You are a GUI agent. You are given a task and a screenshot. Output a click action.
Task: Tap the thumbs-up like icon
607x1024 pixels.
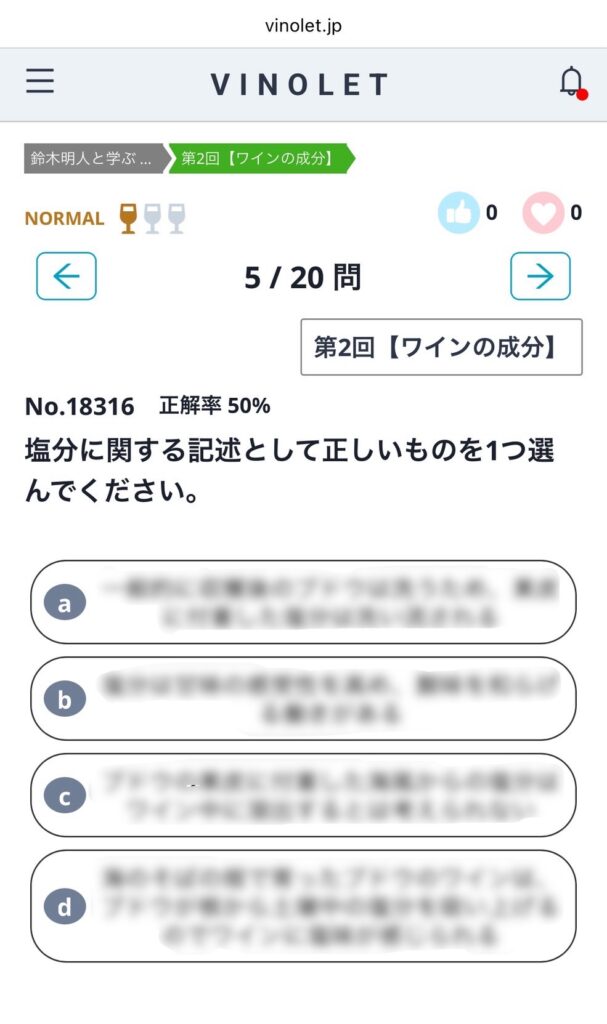pos(458,213)
